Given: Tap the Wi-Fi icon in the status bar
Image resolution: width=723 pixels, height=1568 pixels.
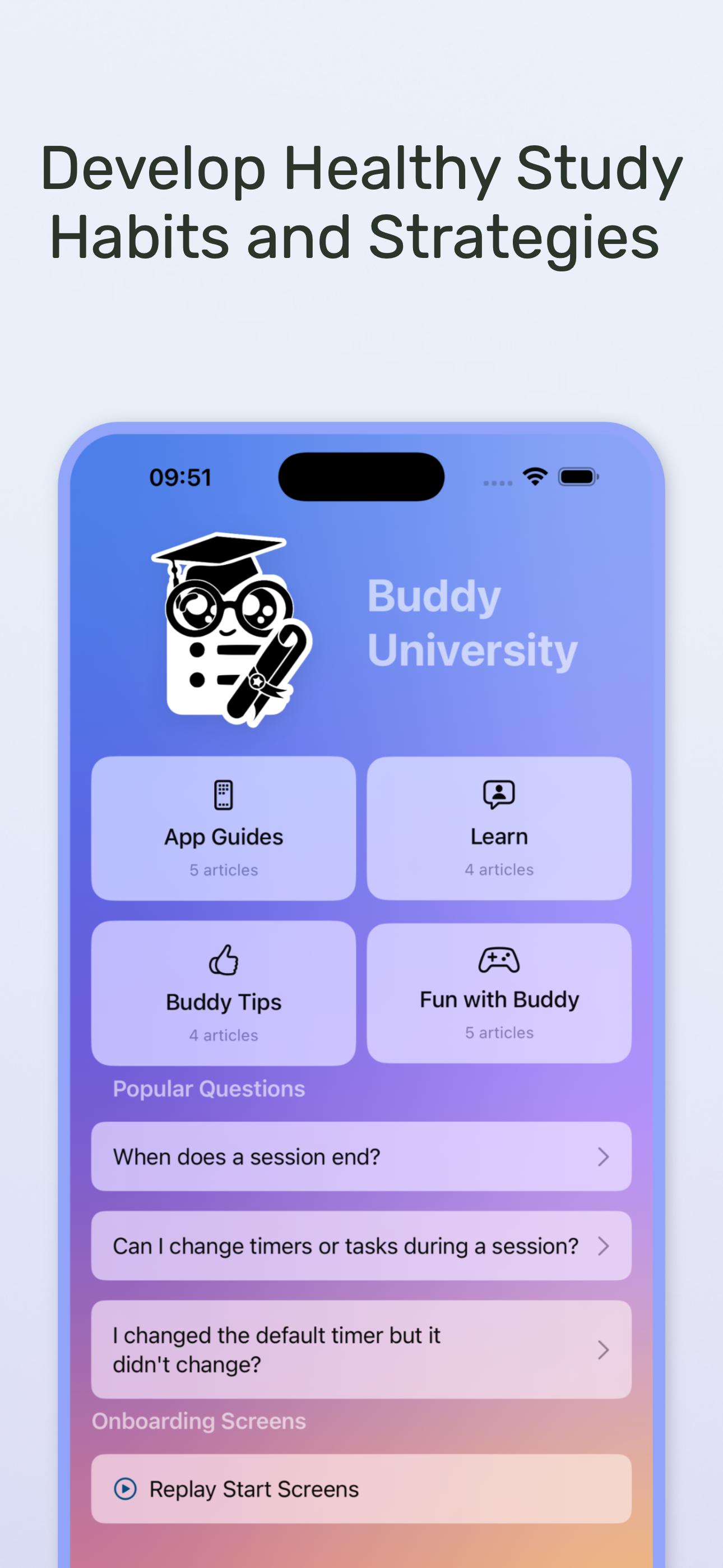Looking at the screenshot, I should 534,477.
